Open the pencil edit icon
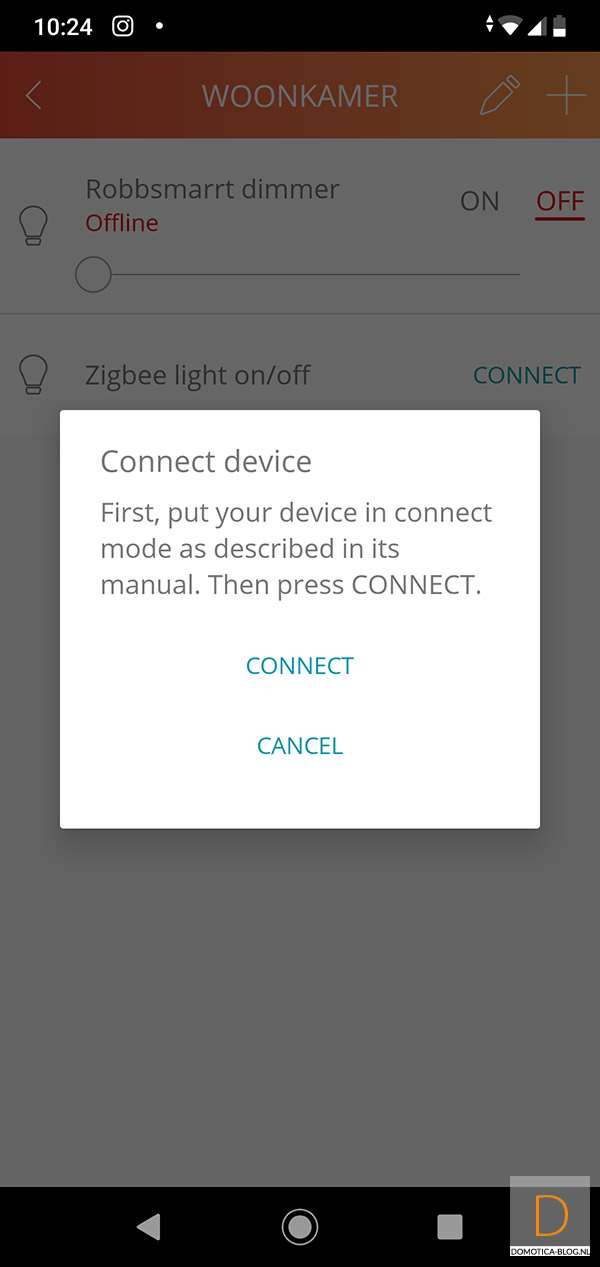 pos(500,96)
